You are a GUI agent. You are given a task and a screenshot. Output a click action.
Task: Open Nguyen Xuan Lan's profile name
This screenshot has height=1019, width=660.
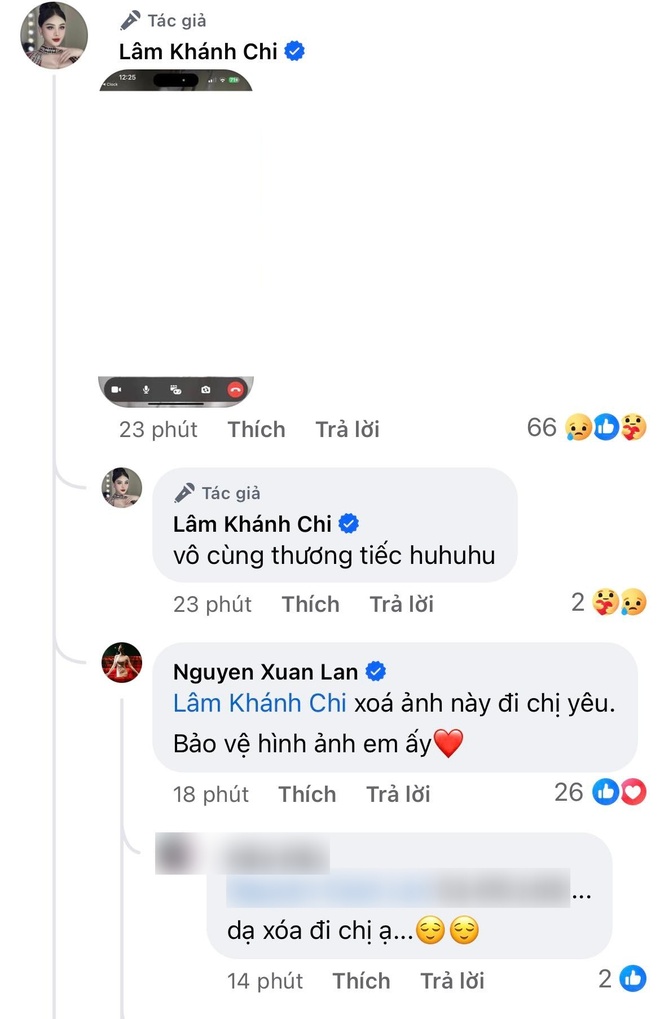[x=265, y=672]
